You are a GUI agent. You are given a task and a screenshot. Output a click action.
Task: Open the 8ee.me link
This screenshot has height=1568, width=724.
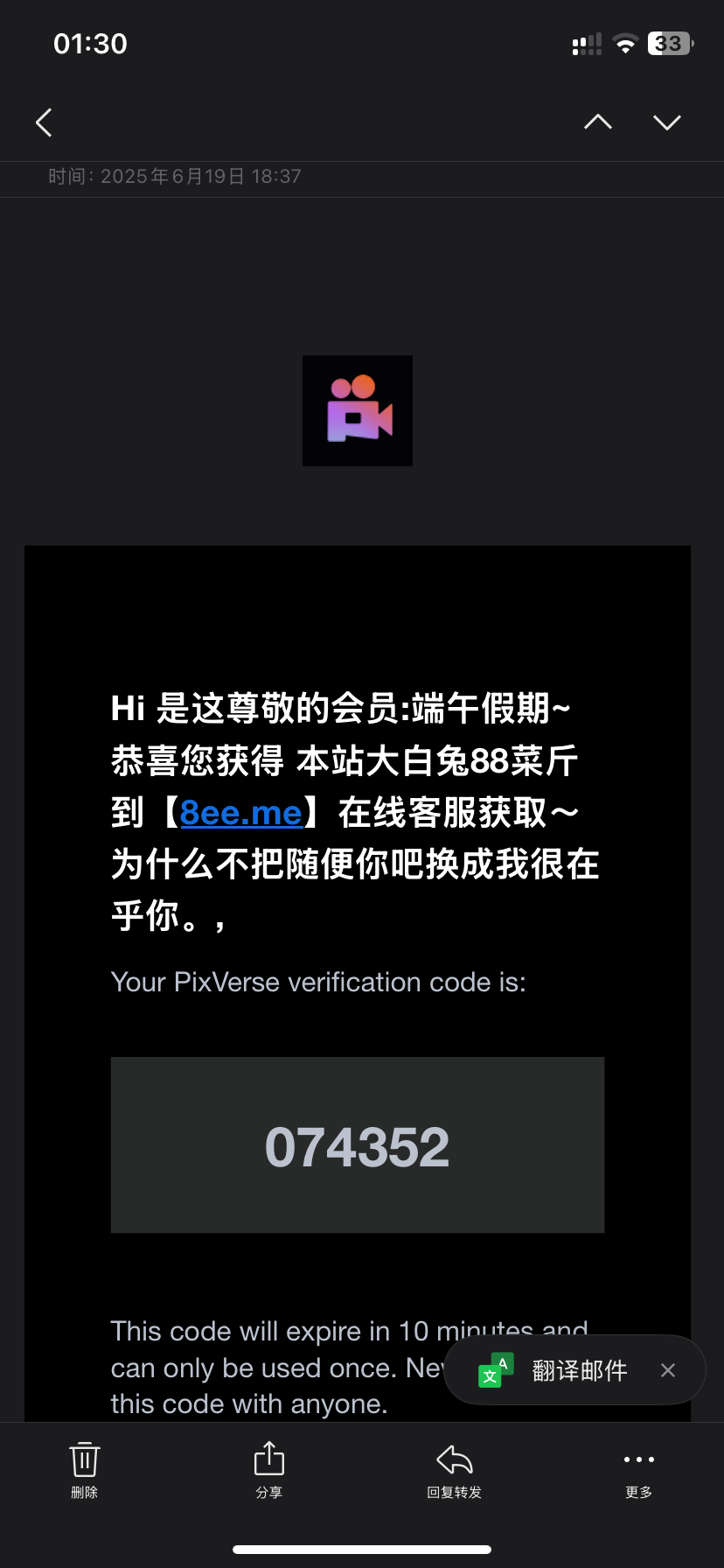(241, 813)
